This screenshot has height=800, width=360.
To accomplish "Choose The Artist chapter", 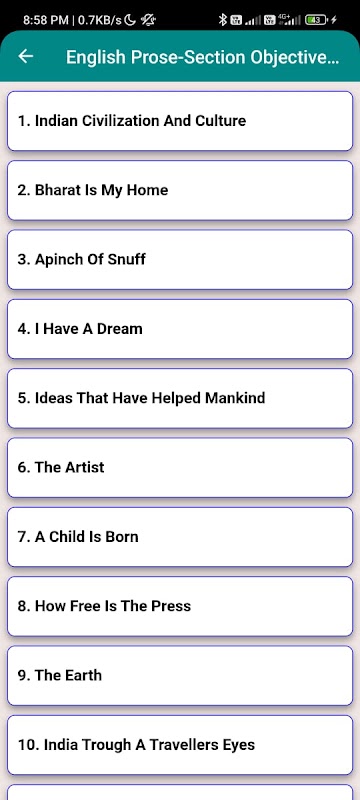I will click(180, 468).
